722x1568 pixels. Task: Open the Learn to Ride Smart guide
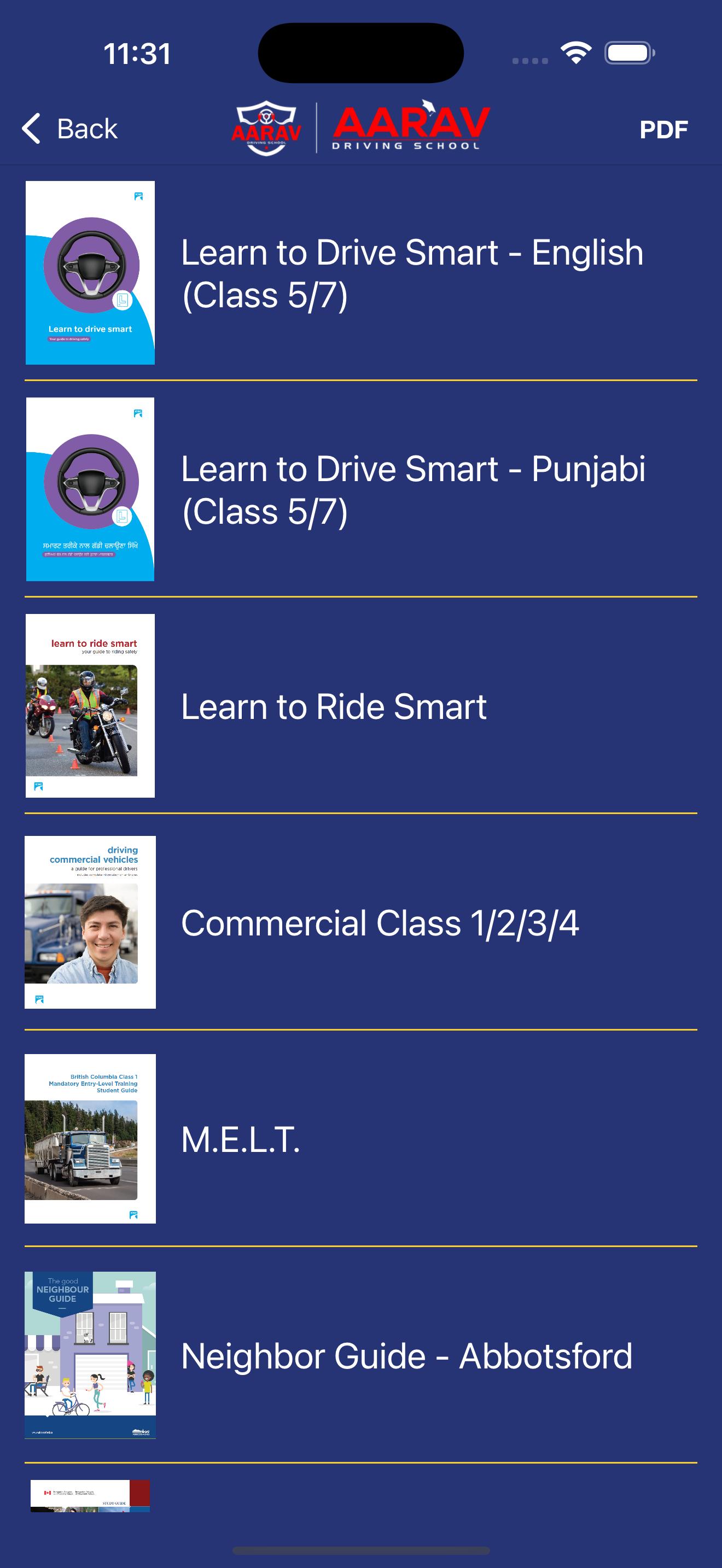(x=334, y=707)
